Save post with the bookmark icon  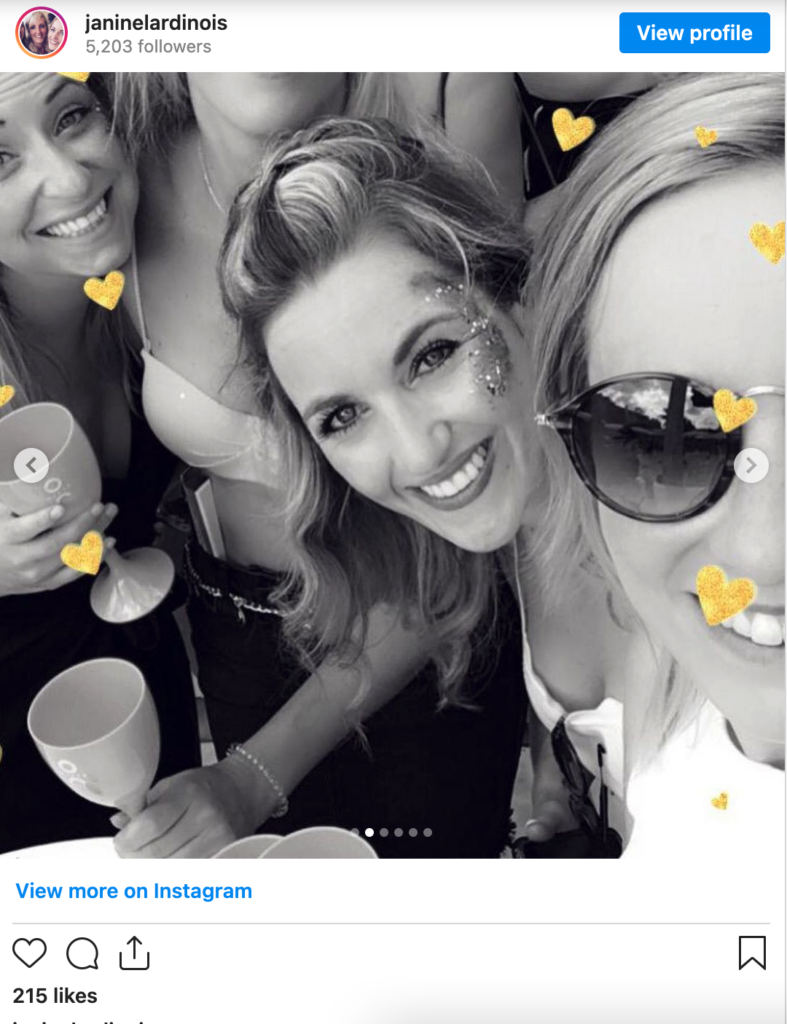(752, 953)
